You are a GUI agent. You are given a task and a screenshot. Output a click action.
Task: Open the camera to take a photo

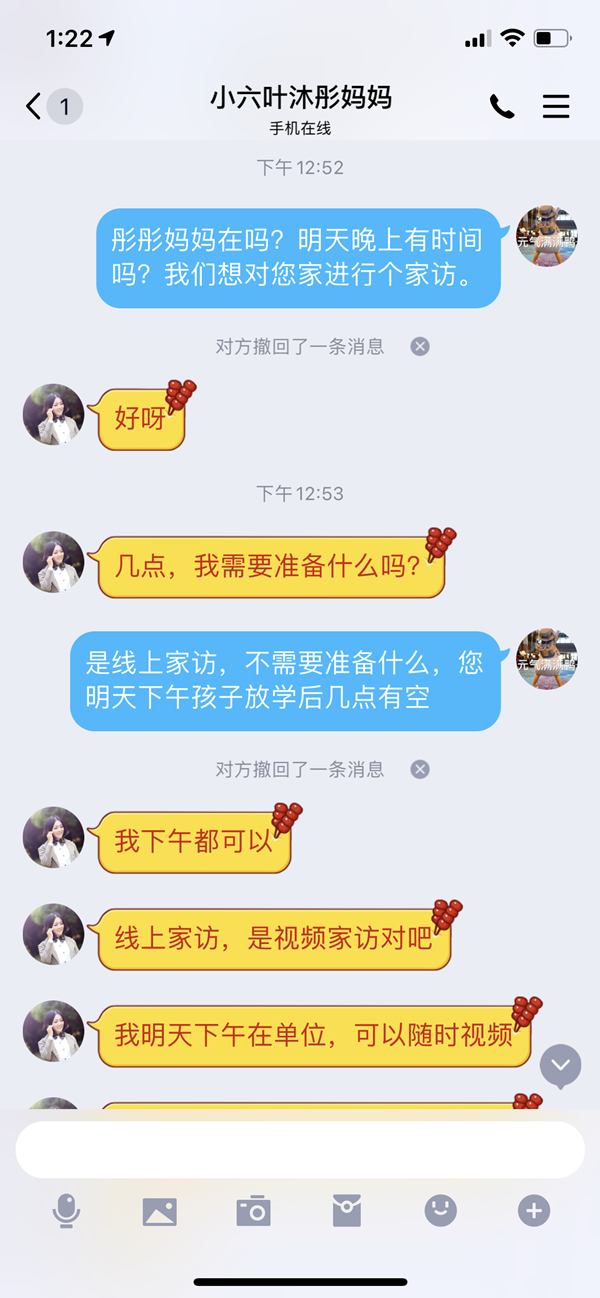pos(253,1212)
